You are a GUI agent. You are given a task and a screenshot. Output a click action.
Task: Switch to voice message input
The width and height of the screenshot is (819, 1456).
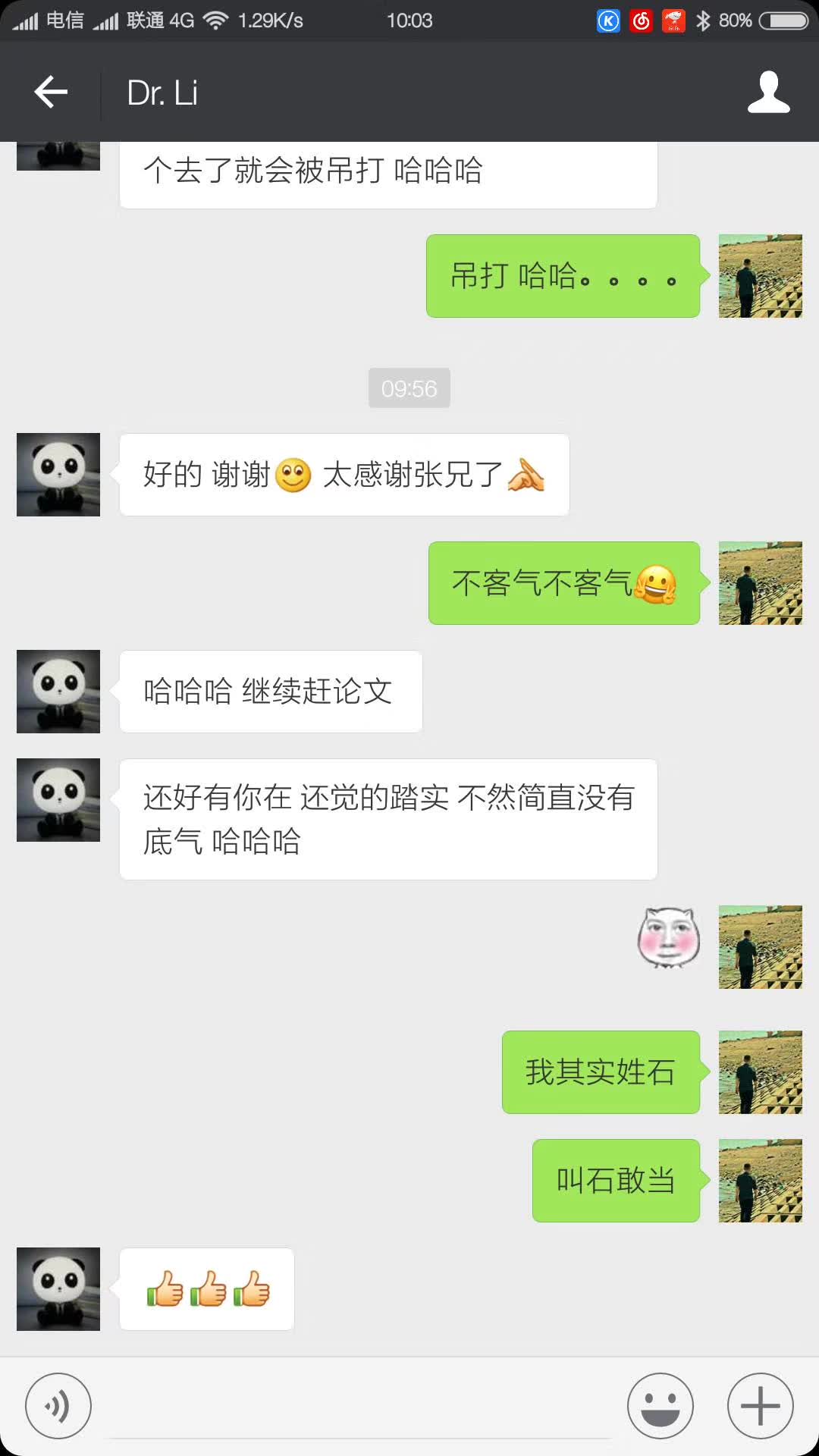[x=58, y=1405]
